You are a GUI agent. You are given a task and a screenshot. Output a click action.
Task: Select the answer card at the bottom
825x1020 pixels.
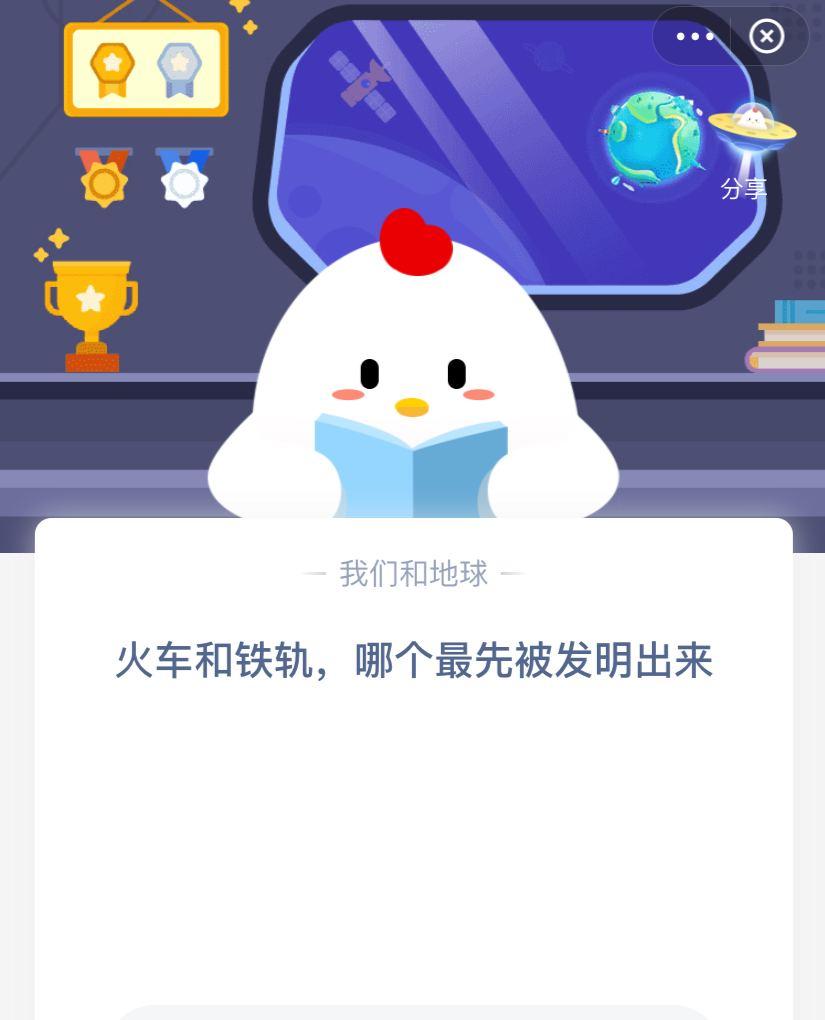pyautogui.click(x=412, y=1012)
